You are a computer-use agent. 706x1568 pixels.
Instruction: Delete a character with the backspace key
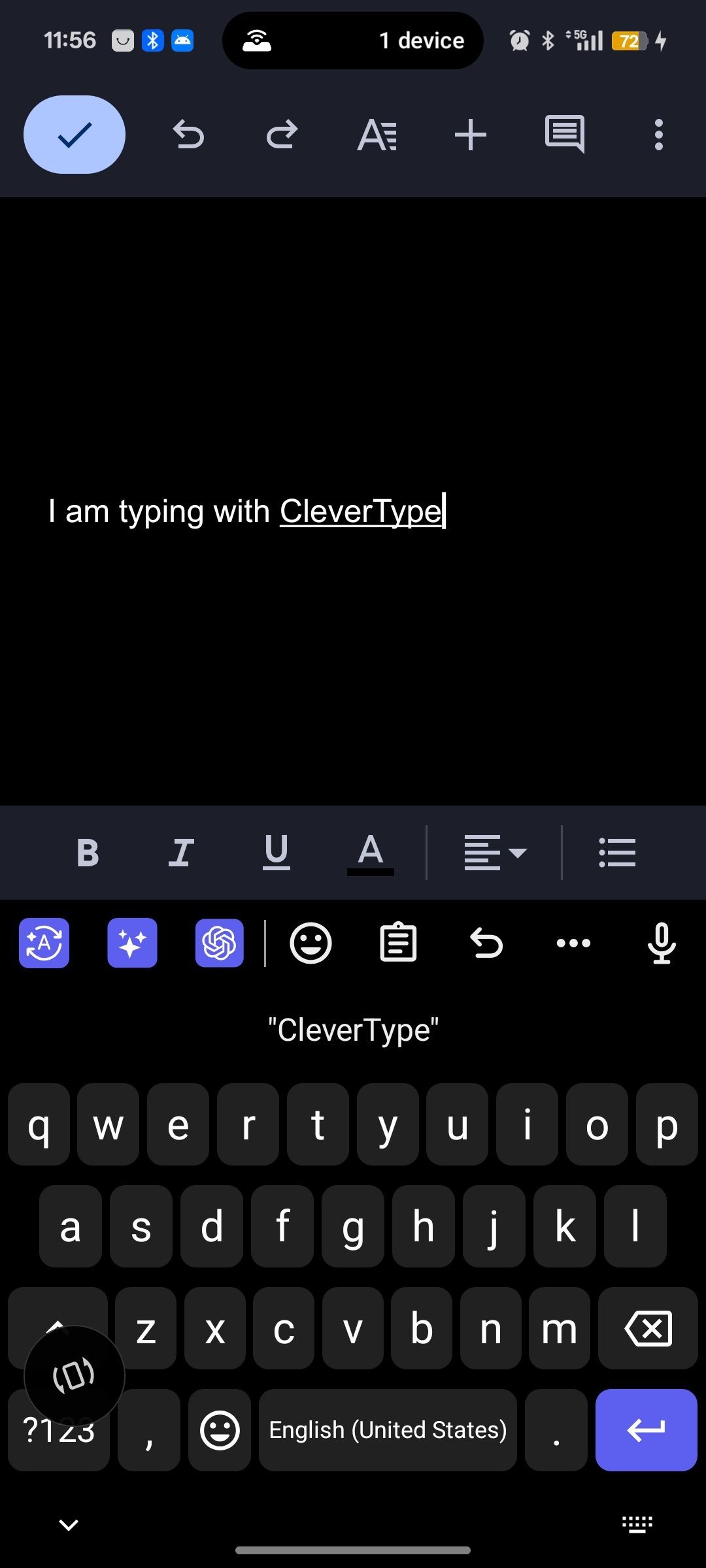[648, 1328]
